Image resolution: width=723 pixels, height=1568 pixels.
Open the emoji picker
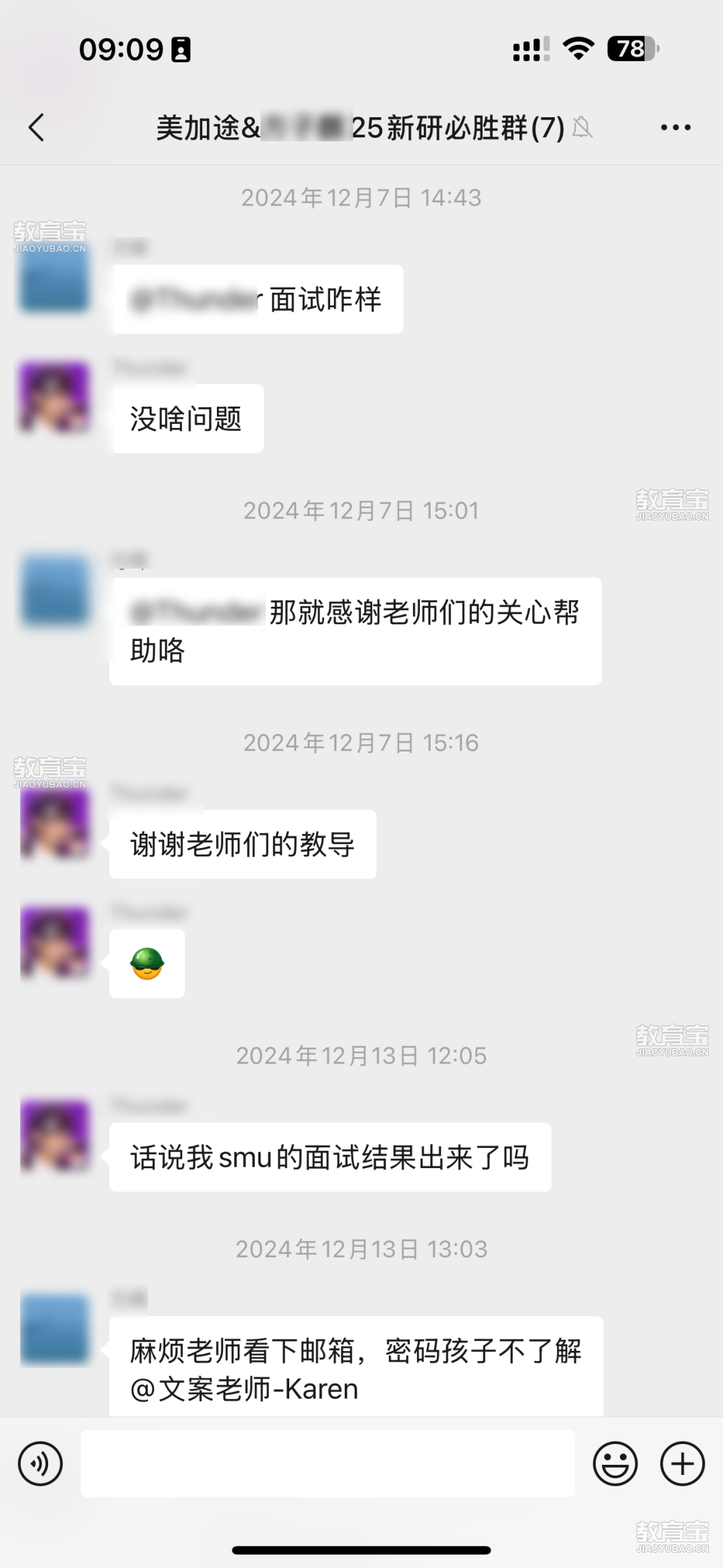pos(615,1464)
